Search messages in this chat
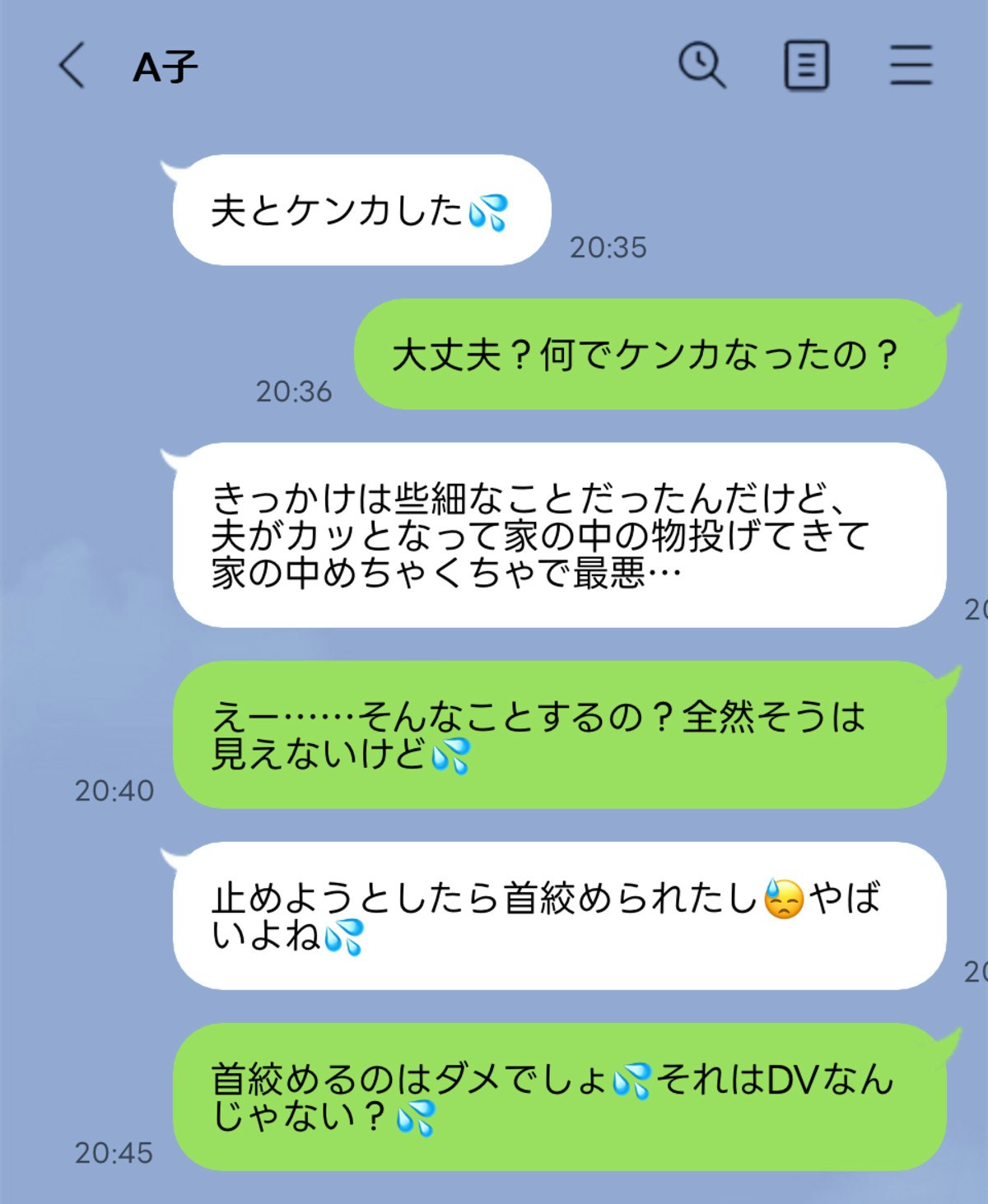The width and height of the screenshot is (988, 1204). [x=701, y=65]
